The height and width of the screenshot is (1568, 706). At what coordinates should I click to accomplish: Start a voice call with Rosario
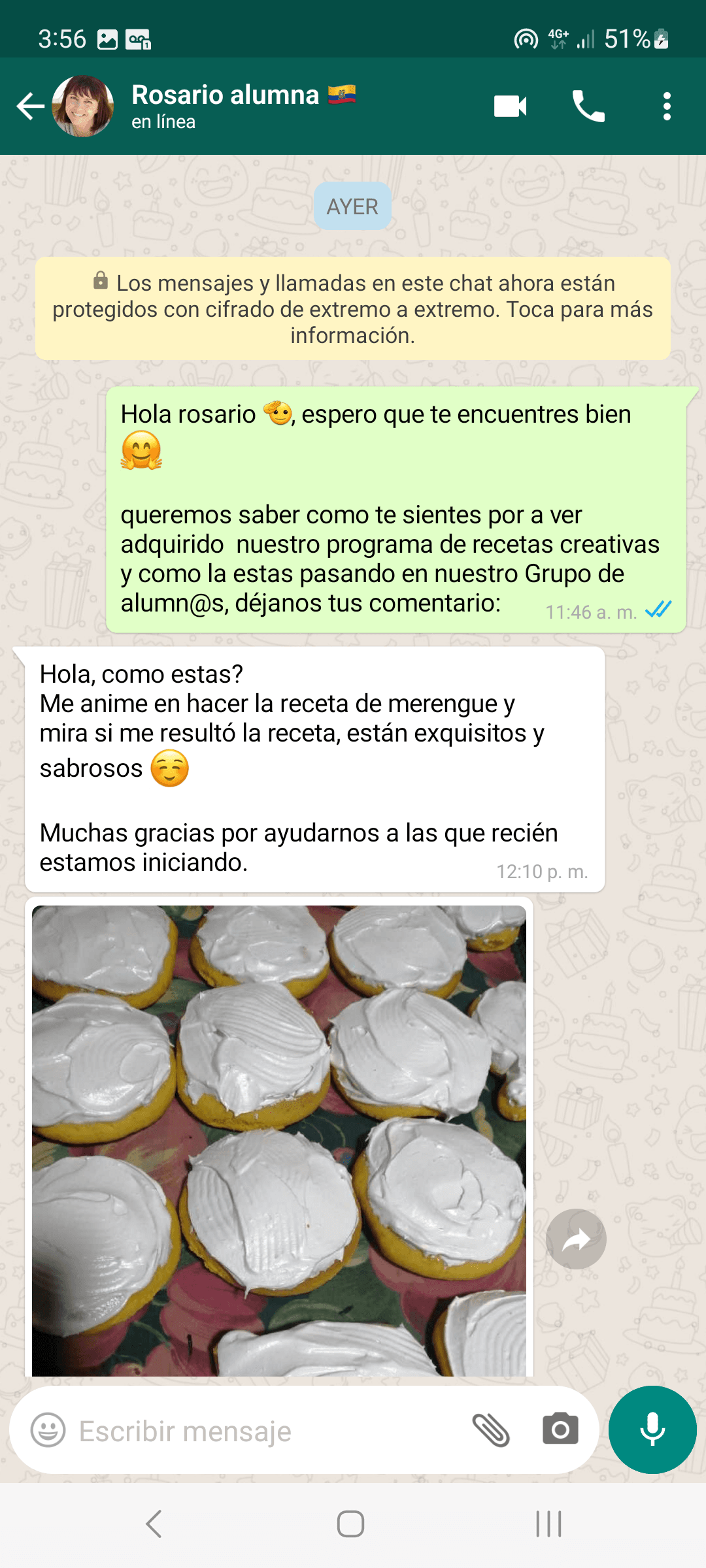588,106
